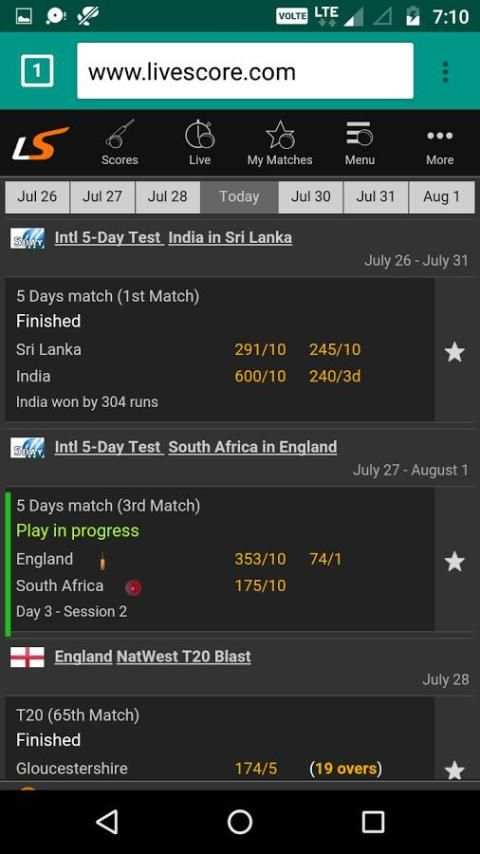The height and width of the screenshot is (854, 480).
Task: Open My Matches
Action: tap(280, 143)
